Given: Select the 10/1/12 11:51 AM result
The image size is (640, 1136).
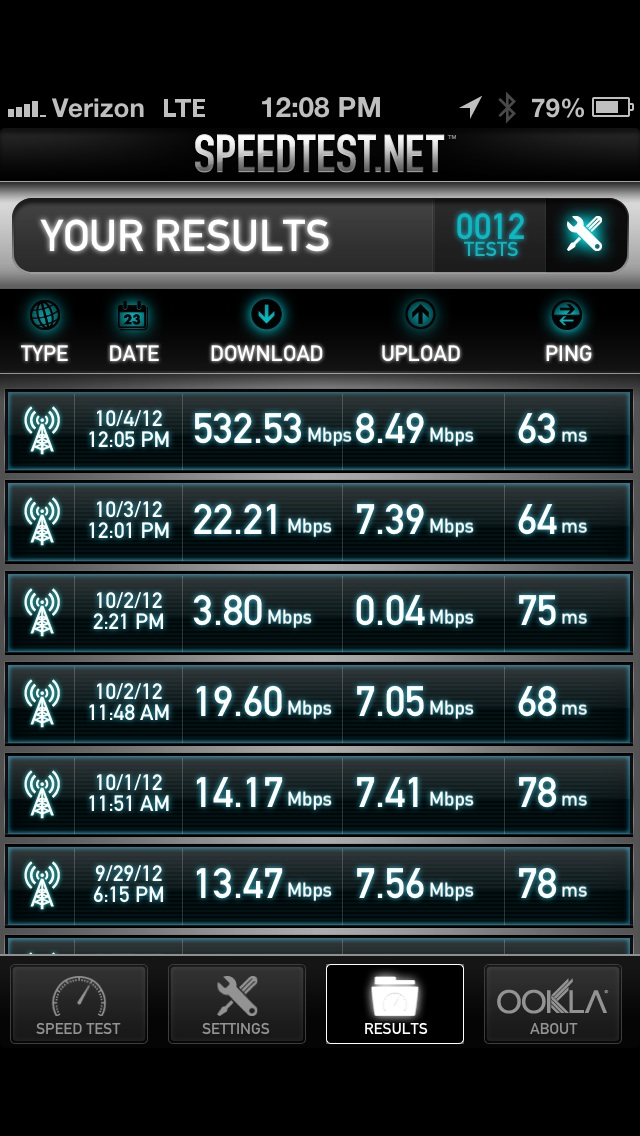Looking at the screenshot, I should [319, 795].
